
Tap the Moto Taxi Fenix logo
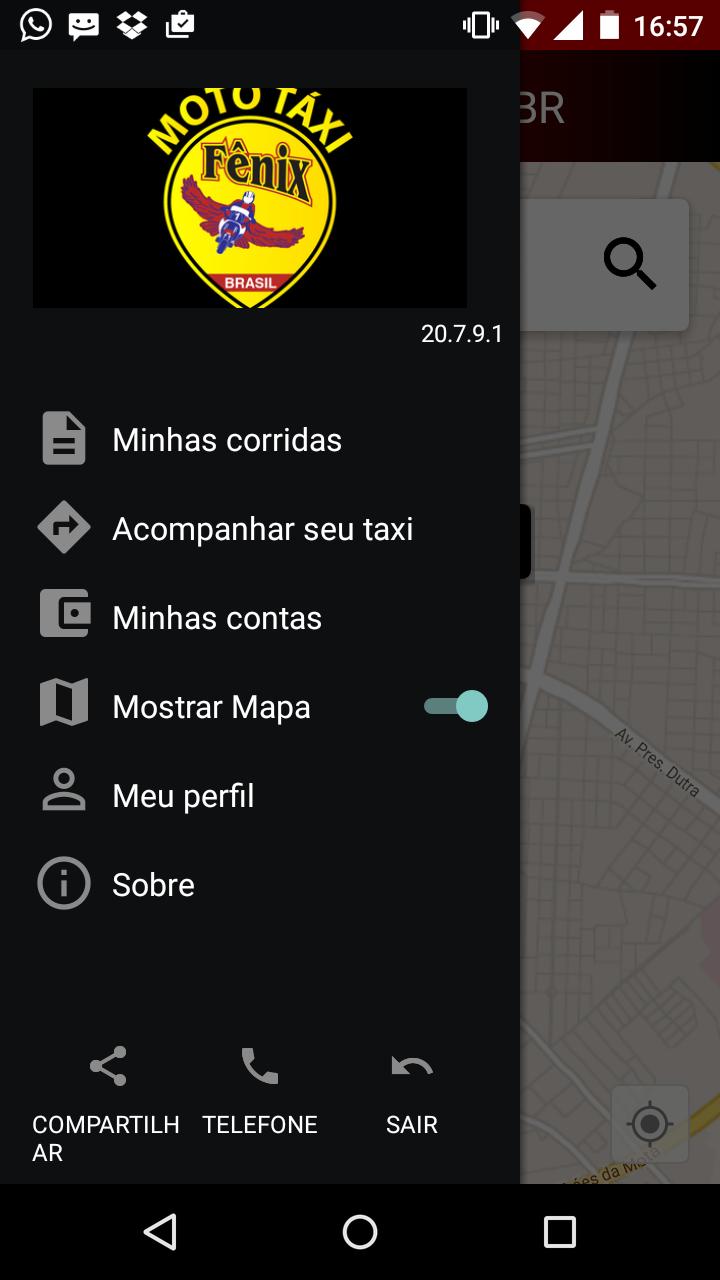(249, 196)
